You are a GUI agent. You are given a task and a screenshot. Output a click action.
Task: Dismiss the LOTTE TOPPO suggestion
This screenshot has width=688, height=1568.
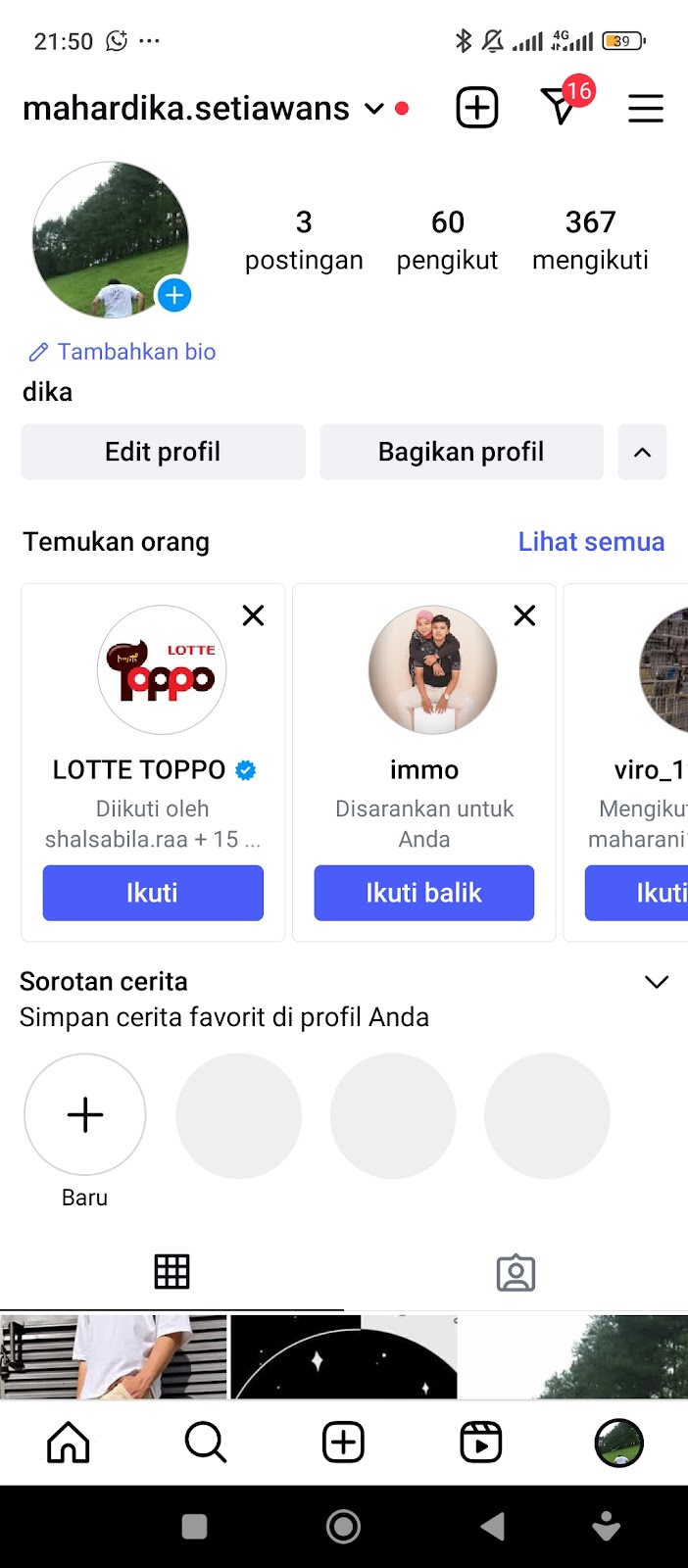(x=253, y=615)
